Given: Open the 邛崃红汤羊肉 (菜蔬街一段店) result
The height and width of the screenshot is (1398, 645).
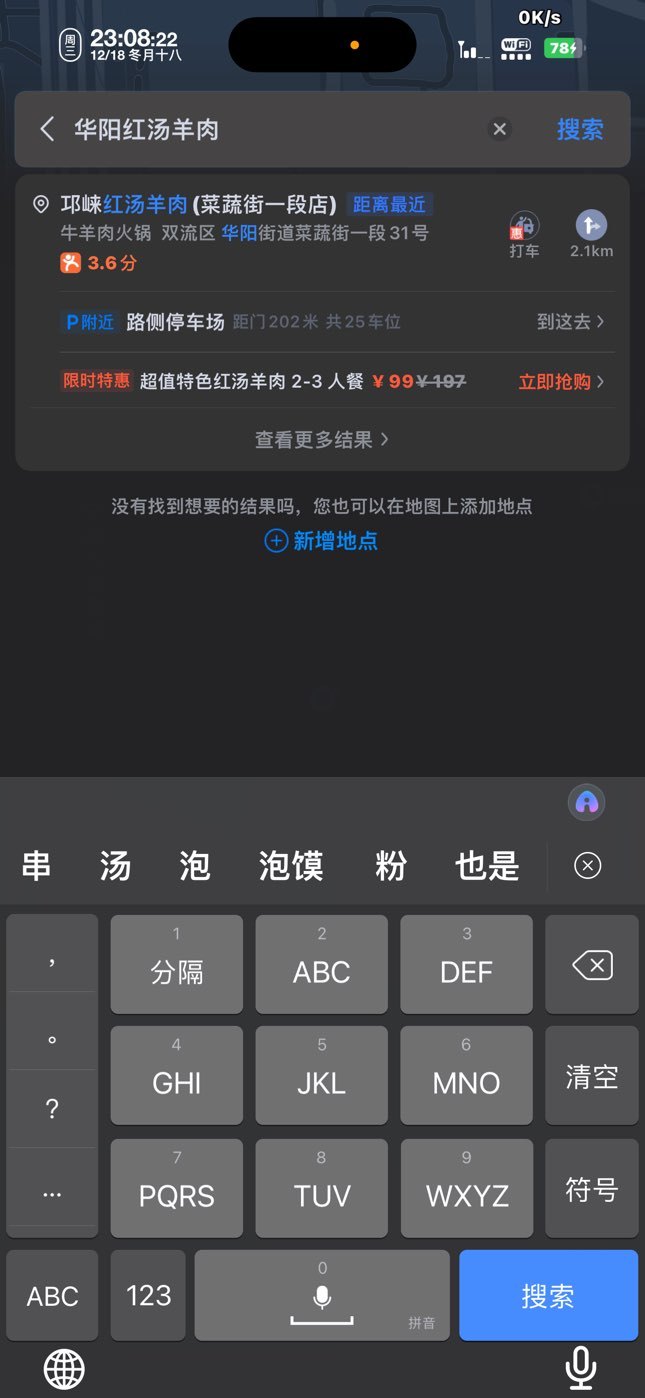Looking at the screenshot, I should tap(198, 204).
